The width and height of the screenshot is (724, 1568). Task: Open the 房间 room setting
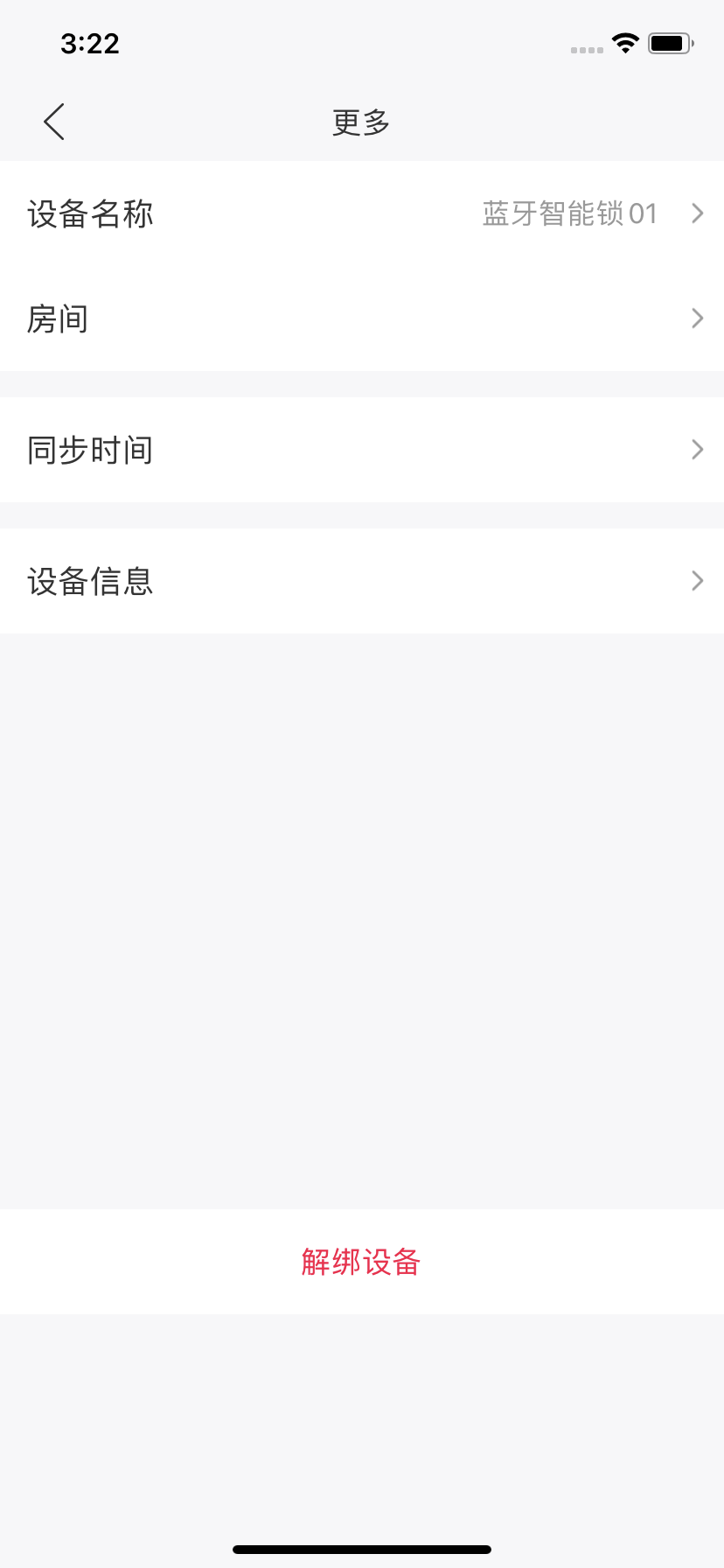(362, 318)
